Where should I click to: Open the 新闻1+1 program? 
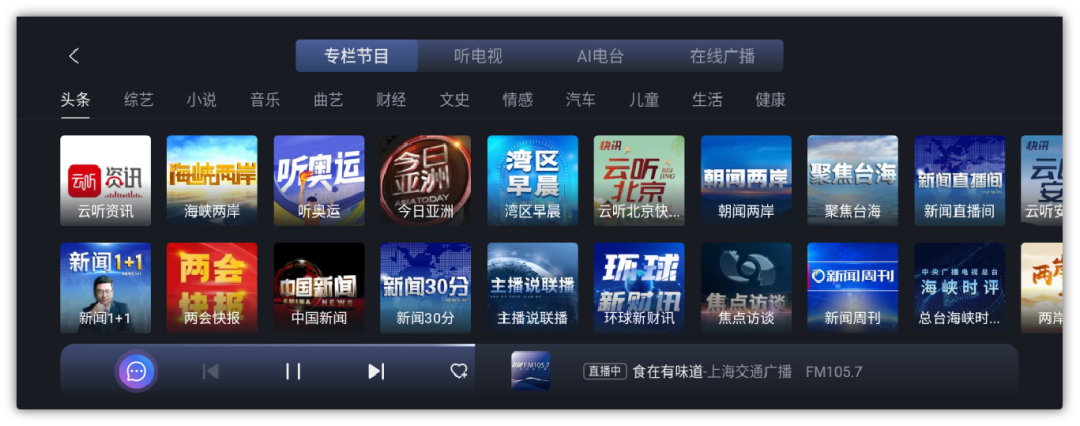[x=105, y=287]
